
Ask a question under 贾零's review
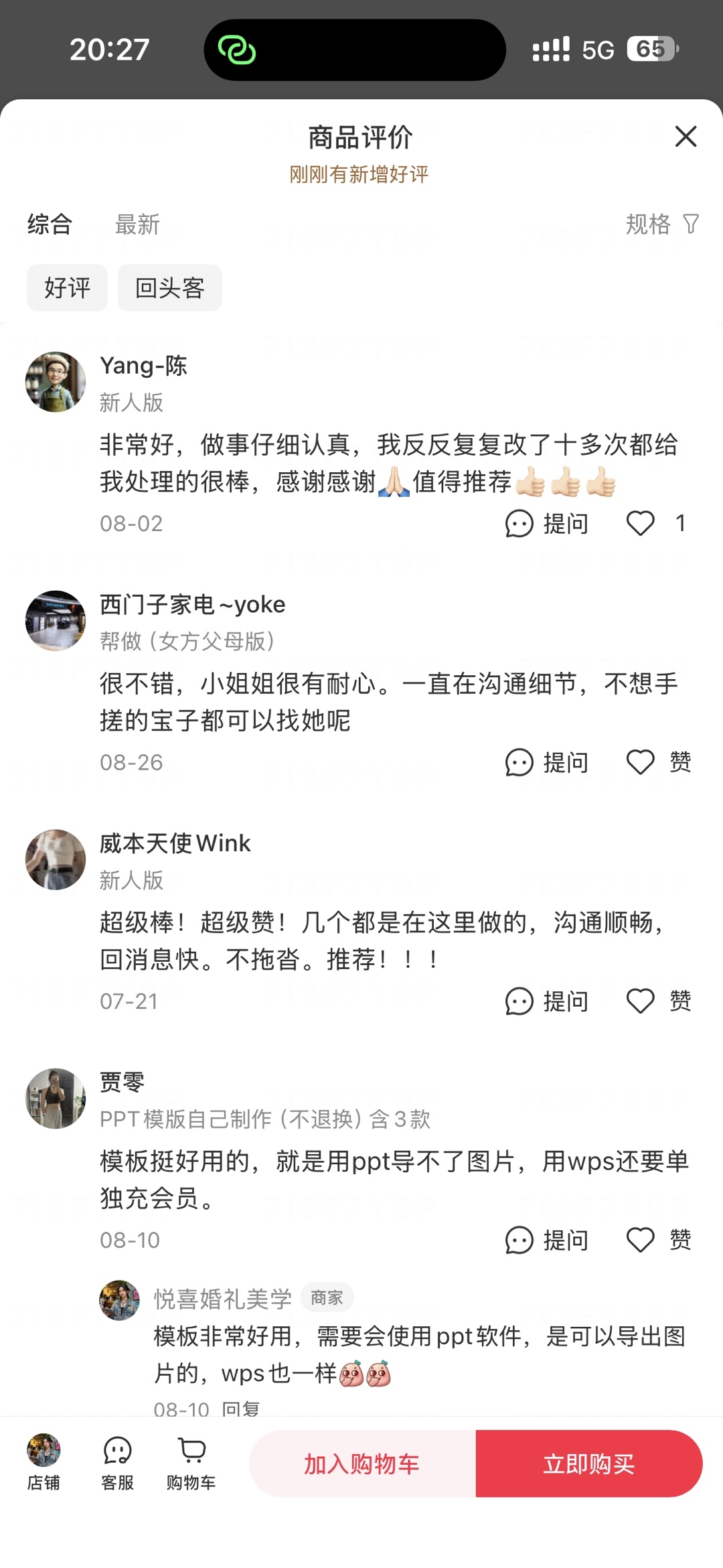pyautogui.click(x=546, y=1240)
